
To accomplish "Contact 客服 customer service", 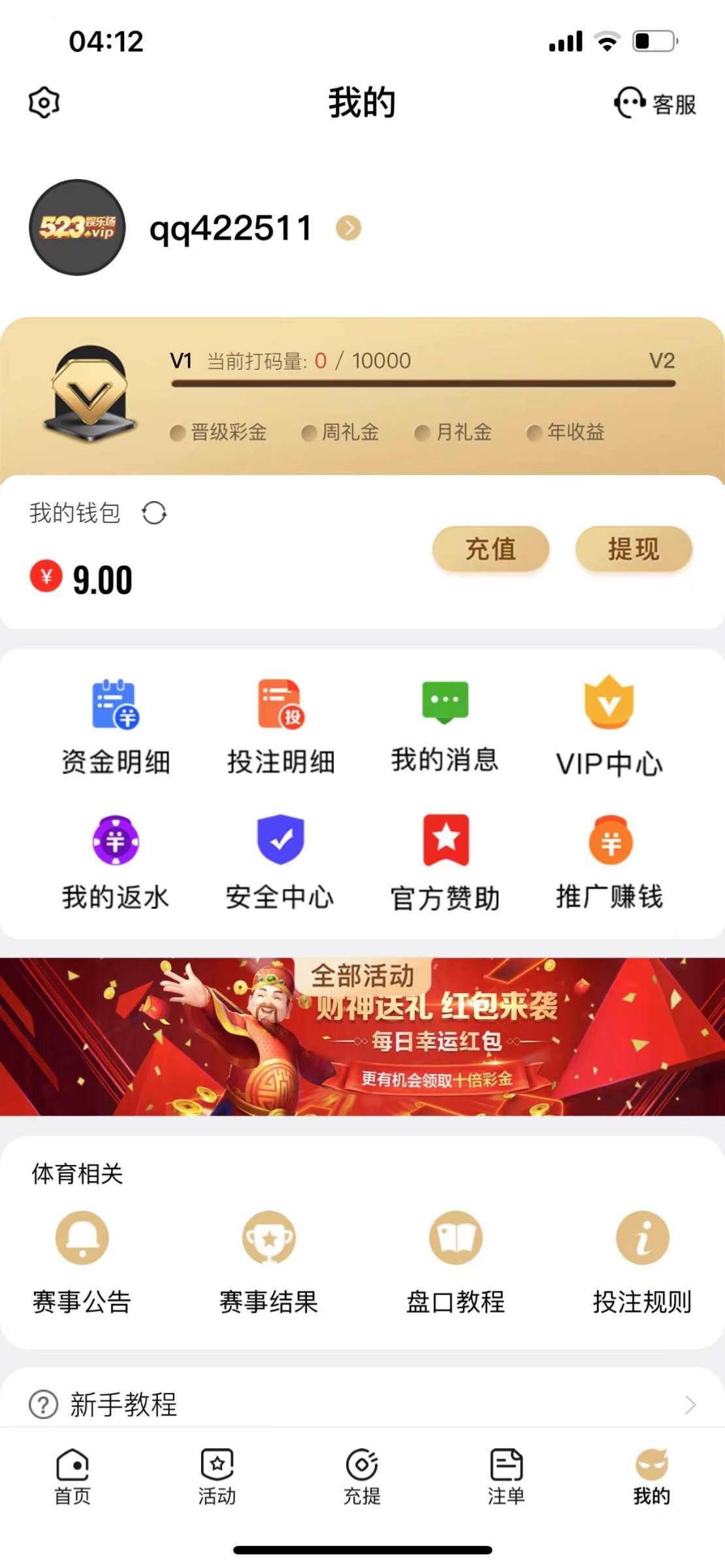I will click(655, 103).
